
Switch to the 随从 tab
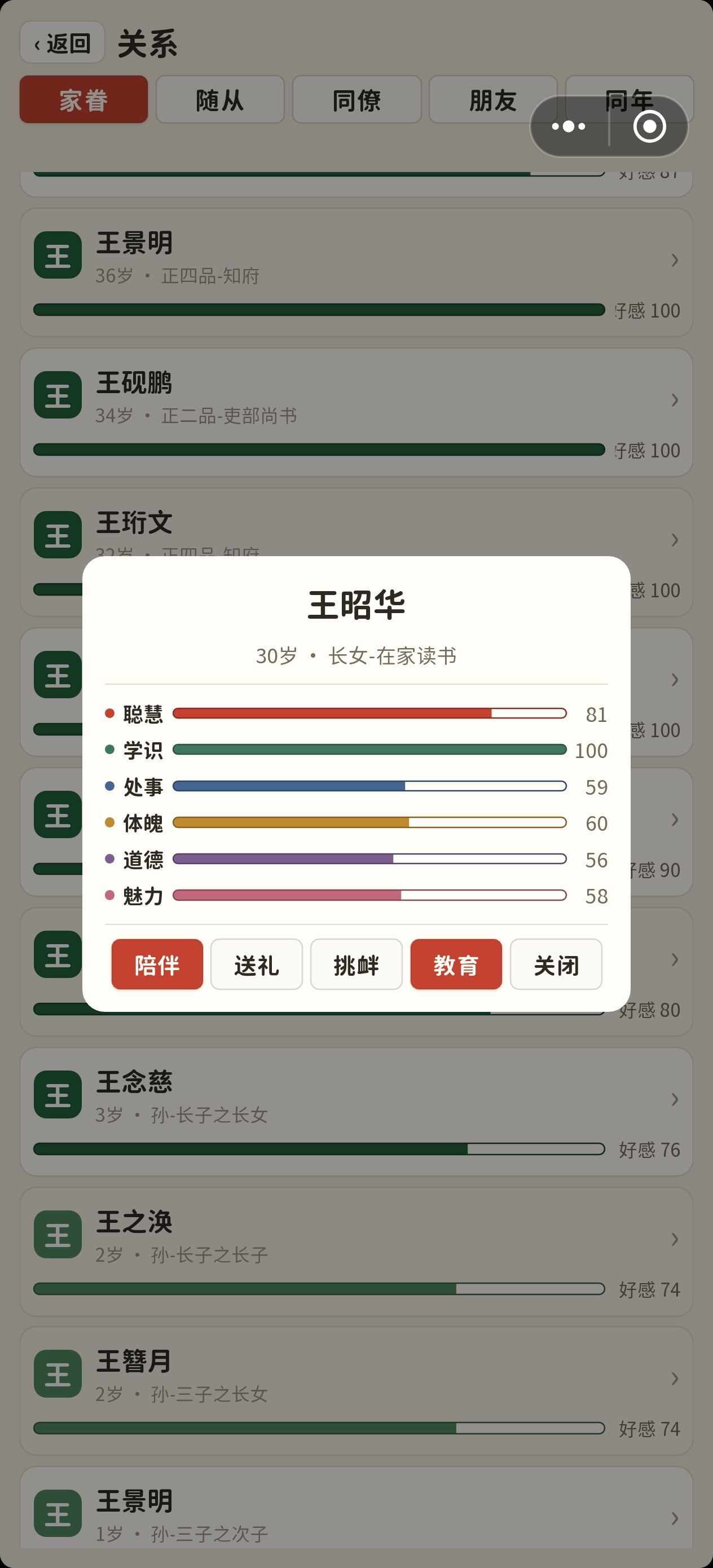(x=220, y=100)
